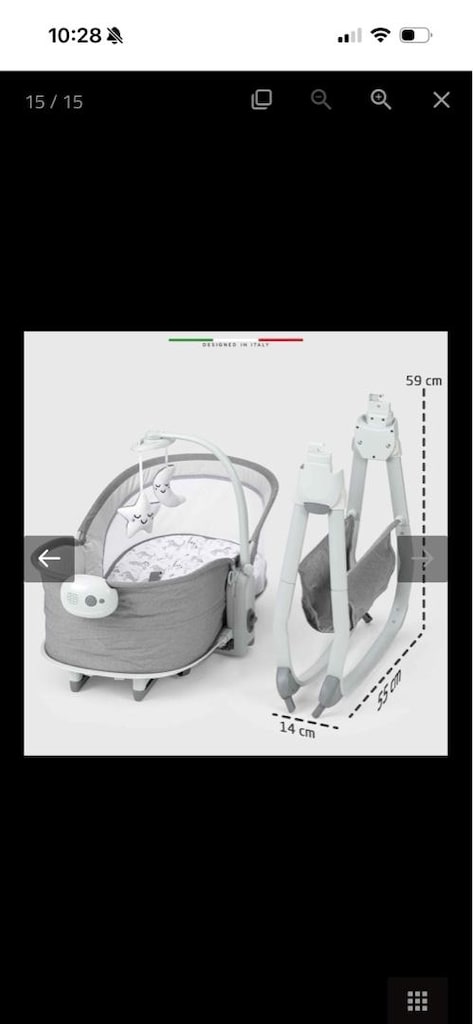Go to the previous image
This screenshot has width=473, height=1024.
(x=49, y=558)
